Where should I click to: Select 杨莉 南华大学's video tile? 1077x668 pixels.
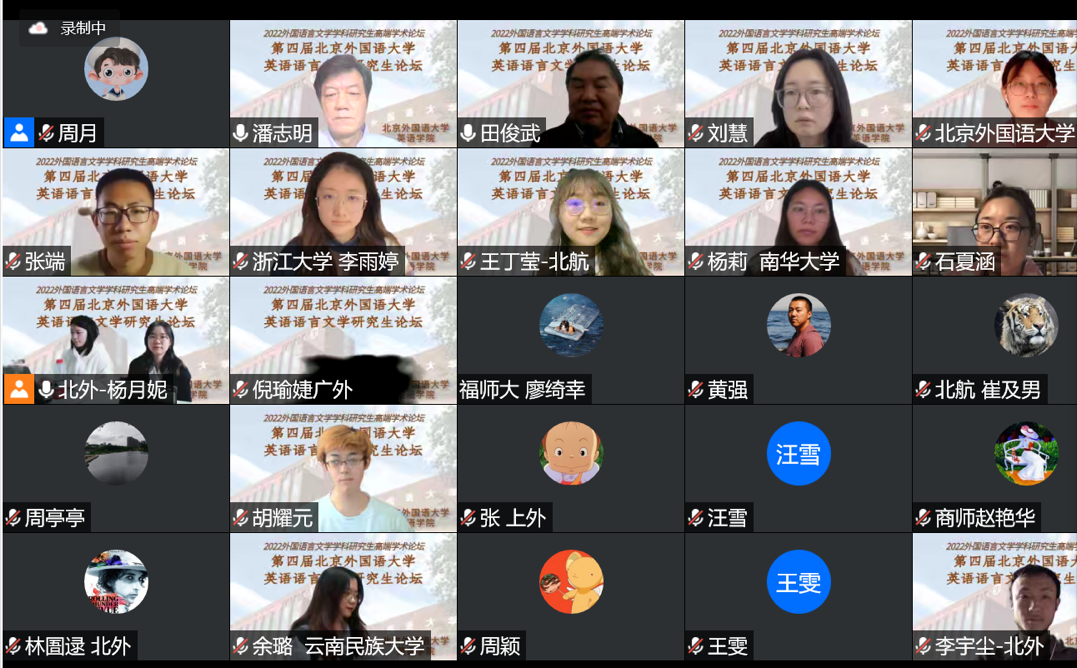pyautogui.click(x=798, y=212)
